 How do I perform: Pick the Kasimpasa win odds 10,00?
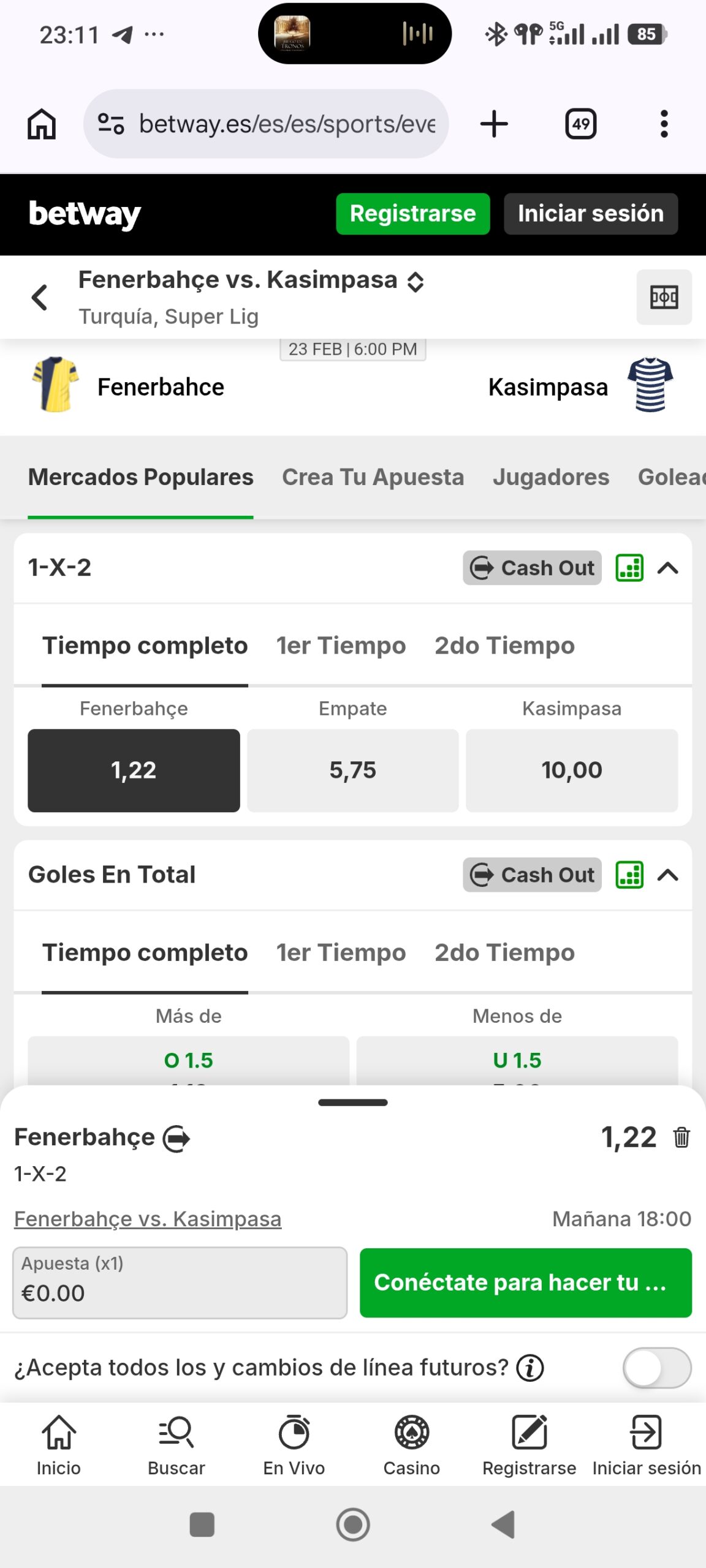571,771
